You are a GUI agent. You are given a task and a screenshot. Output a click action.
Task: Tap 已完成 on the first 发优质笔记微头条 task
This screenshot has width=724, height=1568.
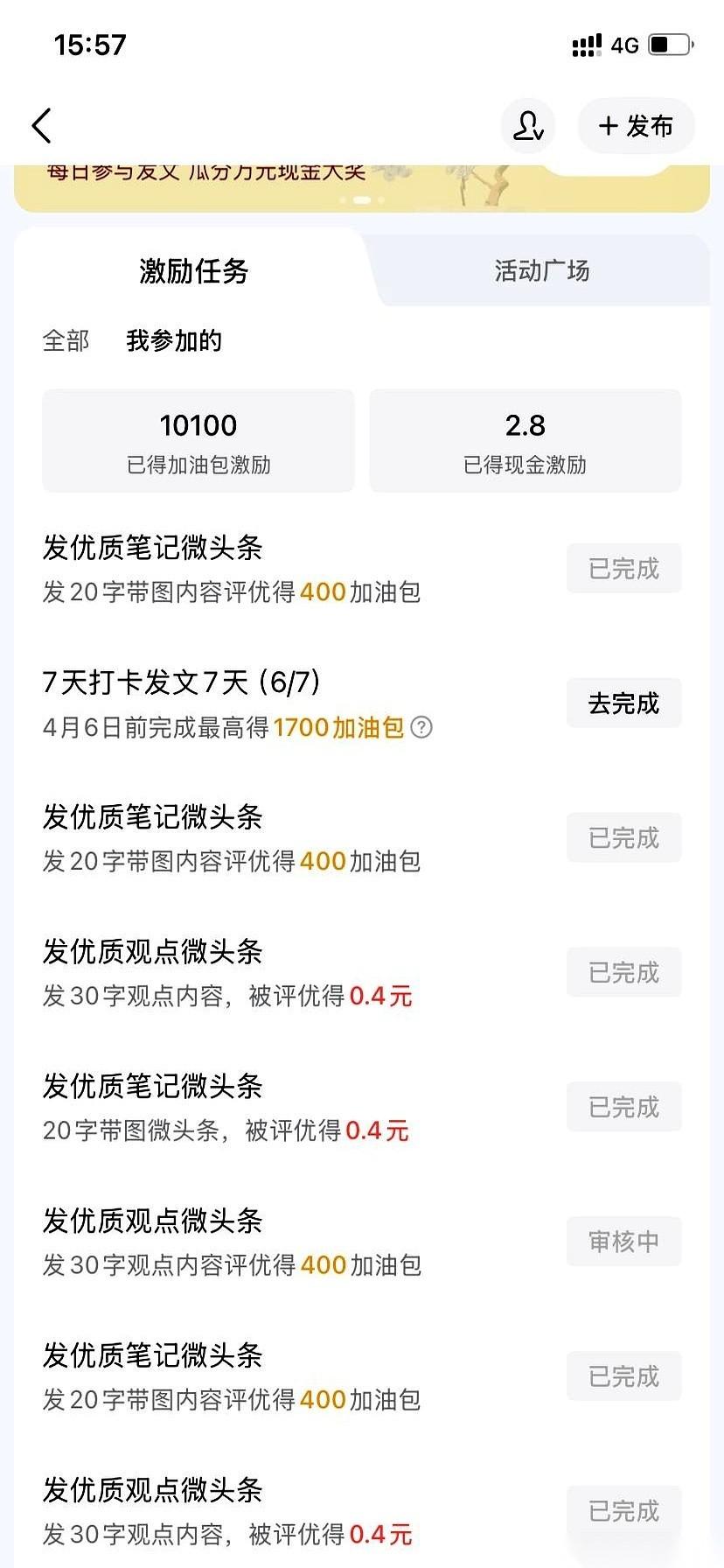tap(623, 568)
